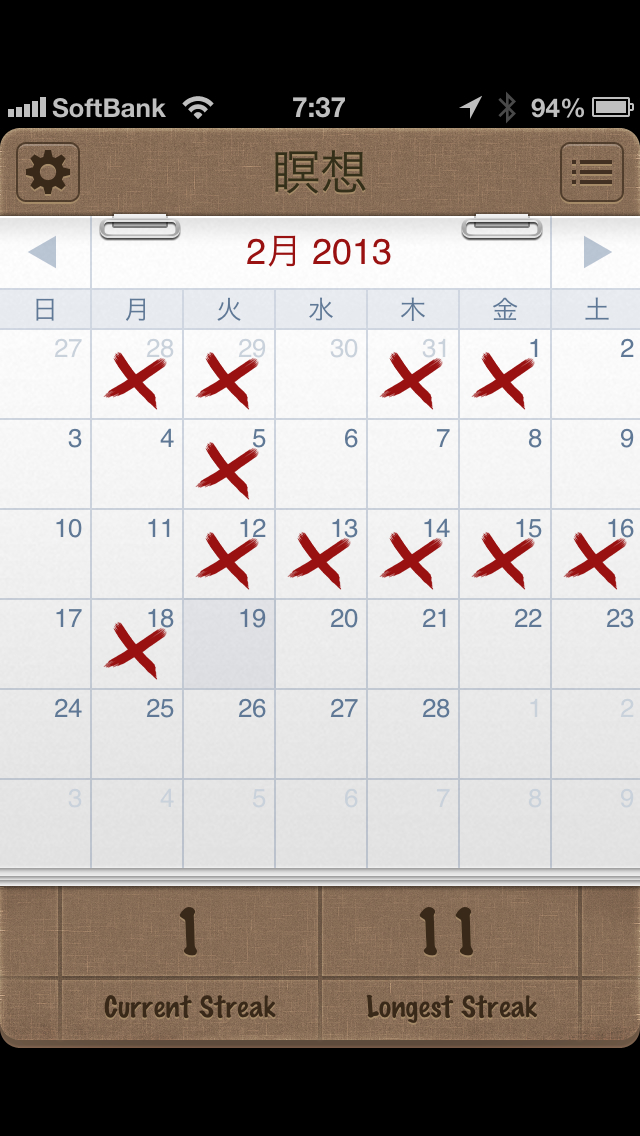Image resolution: width=640 pixels, height=1136 pixels.
Task: Select February 25 cell
Action: point(137,734)
